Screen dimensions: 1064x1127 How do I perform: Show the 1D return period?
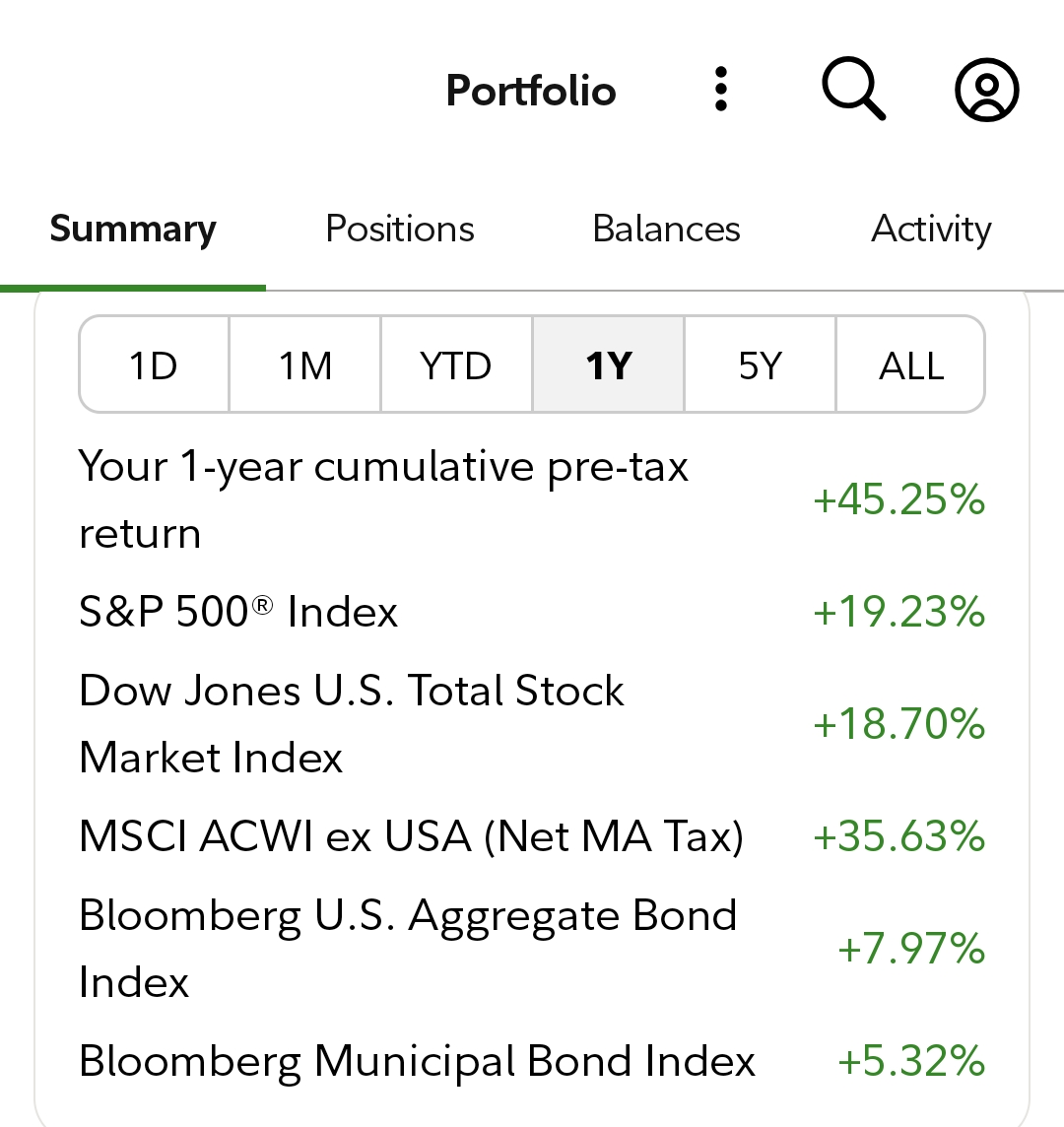154,365
